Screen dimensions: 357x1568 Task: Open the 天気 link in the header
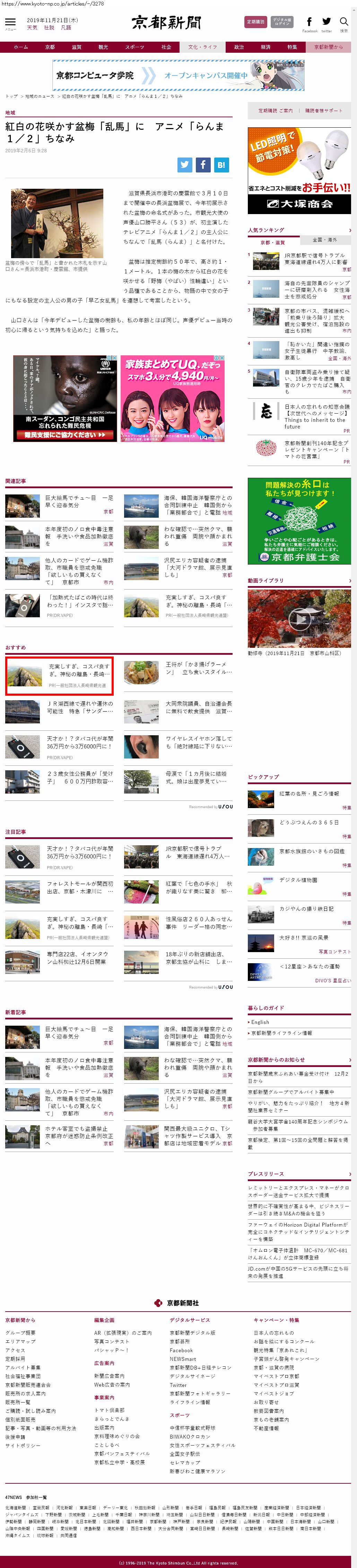click(x=32, y=28)
